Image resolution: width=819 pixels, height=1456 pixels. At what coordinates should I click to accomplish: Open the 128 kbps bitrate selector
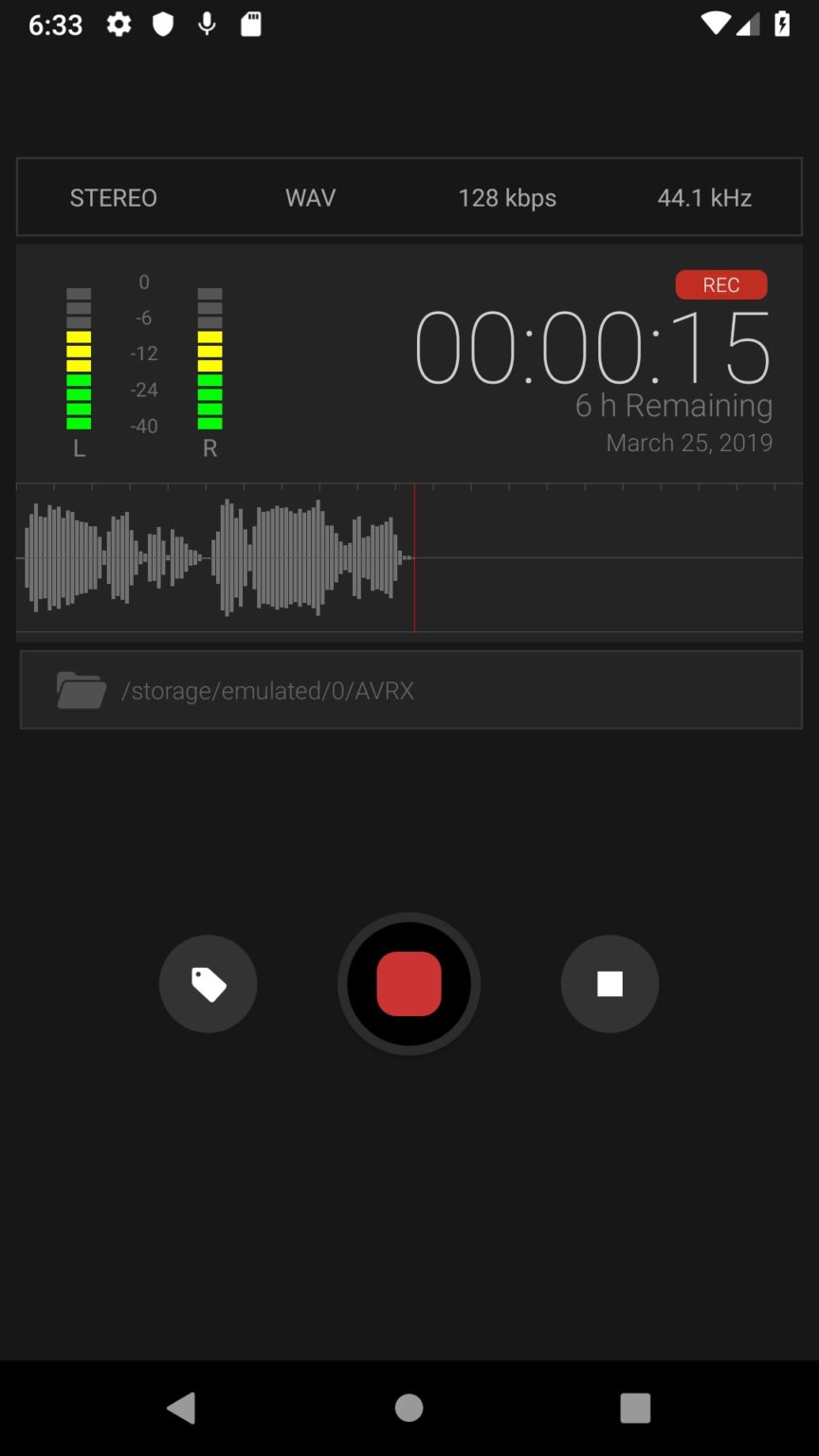click(507, 197)
